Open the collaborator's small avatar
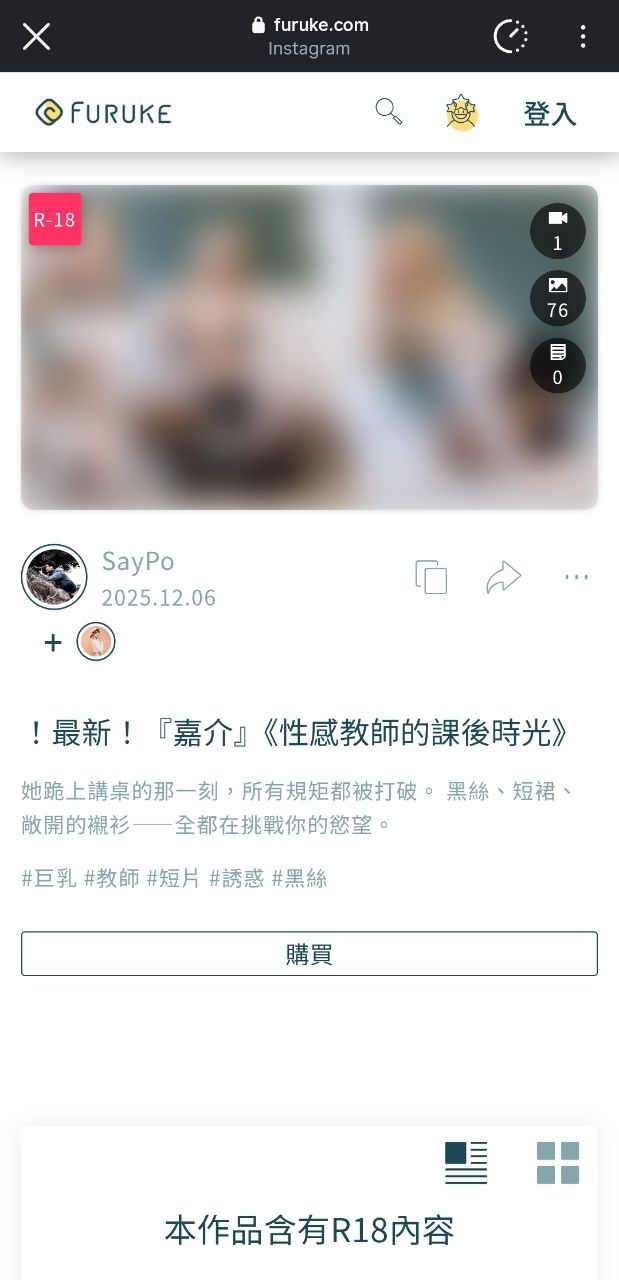Viewport: 619px width, 1280px height. (96, 642)
